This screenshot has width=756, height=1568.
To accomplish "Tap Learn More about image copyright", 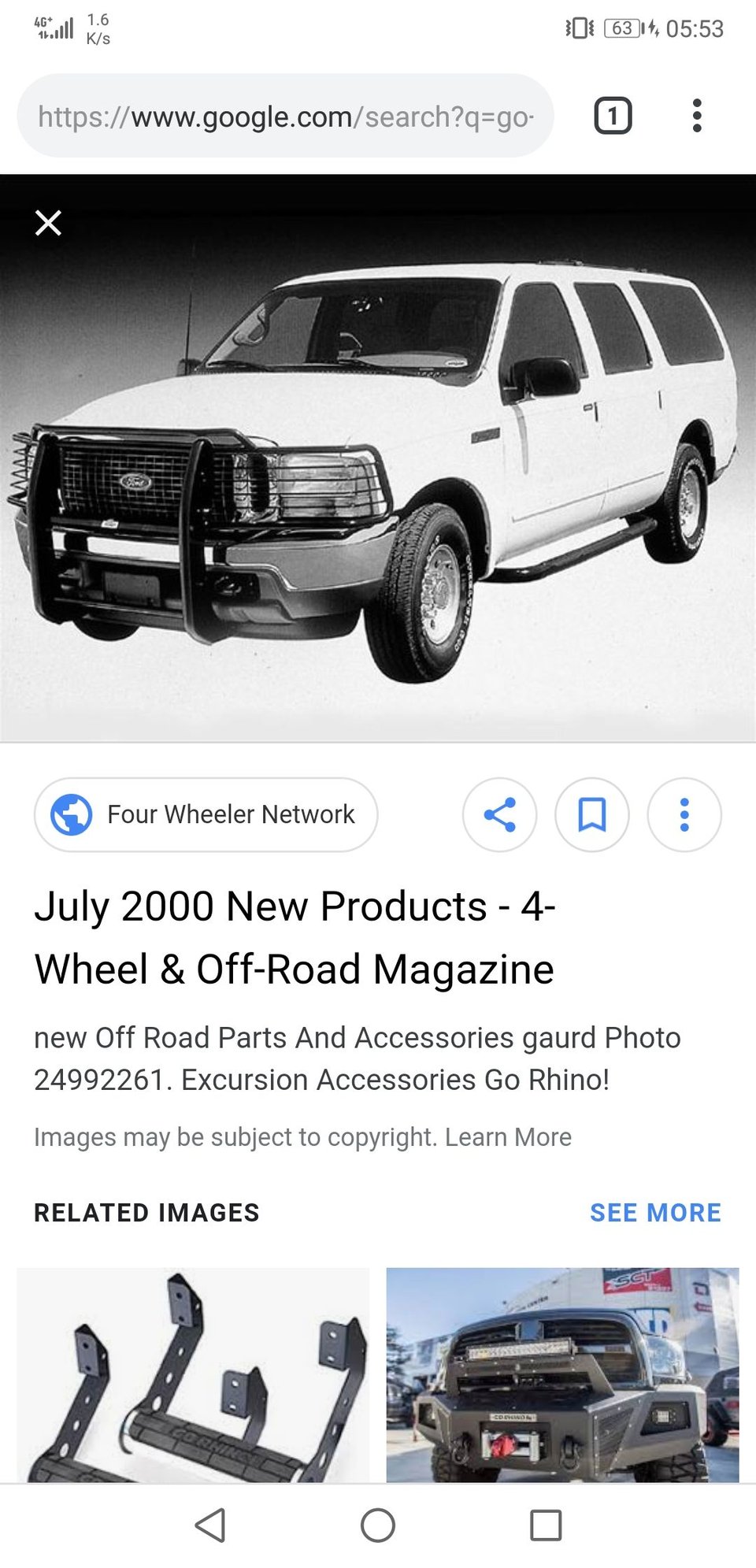I will [509, 1136].
